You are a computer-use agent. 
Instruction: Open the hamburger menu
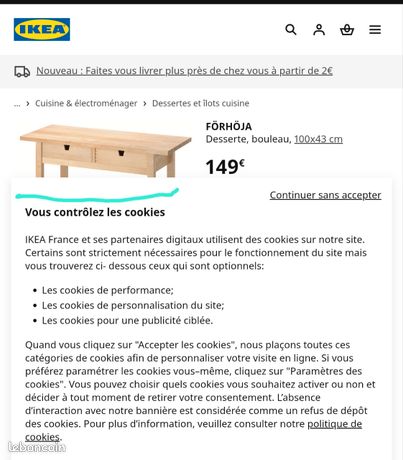(x=375, y=30)
